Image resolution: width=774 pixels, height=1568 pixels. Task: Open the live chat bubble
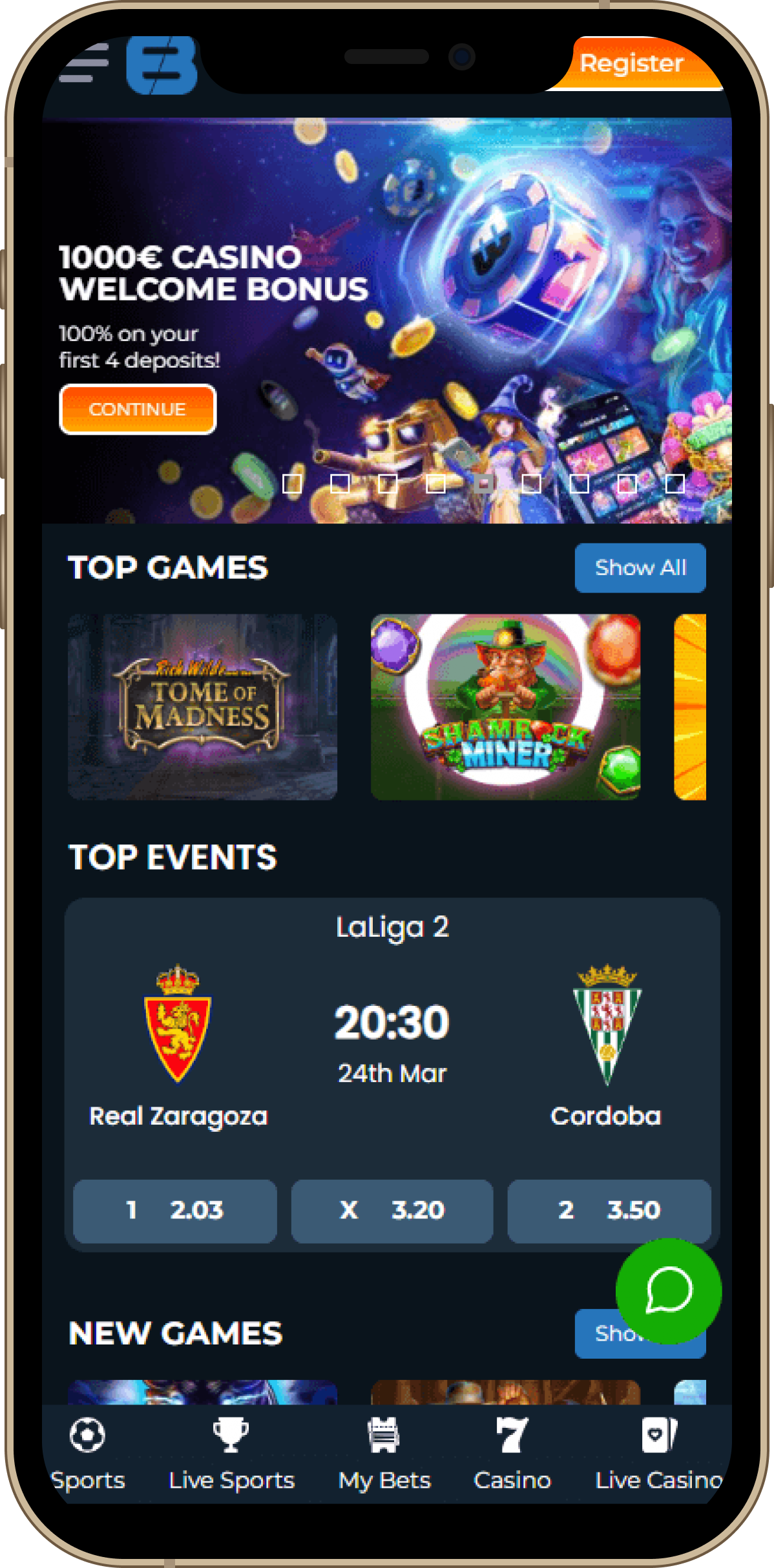pyautogui.click(x=668, y=1291)
